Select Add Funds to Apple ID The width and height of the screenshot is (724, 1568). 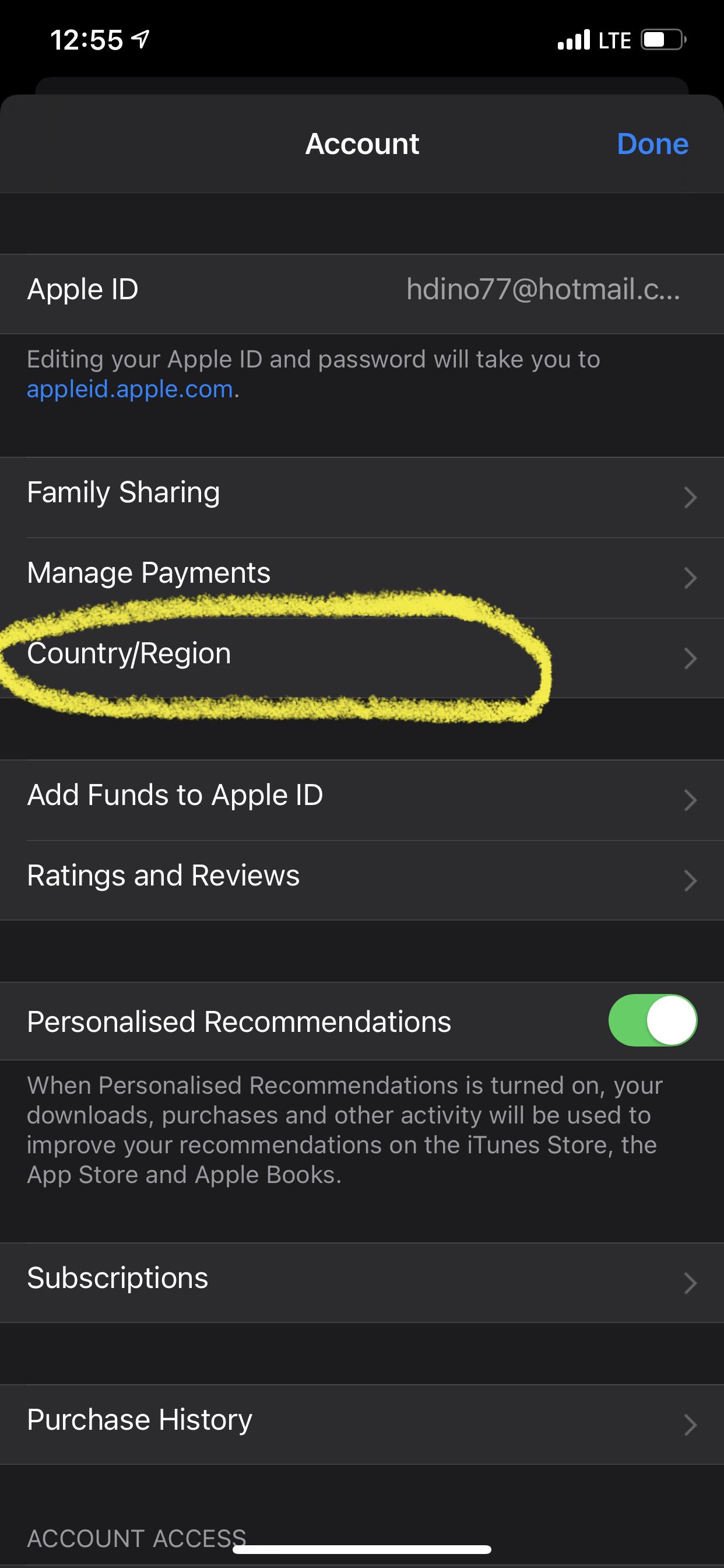click(x=361, y=796)
